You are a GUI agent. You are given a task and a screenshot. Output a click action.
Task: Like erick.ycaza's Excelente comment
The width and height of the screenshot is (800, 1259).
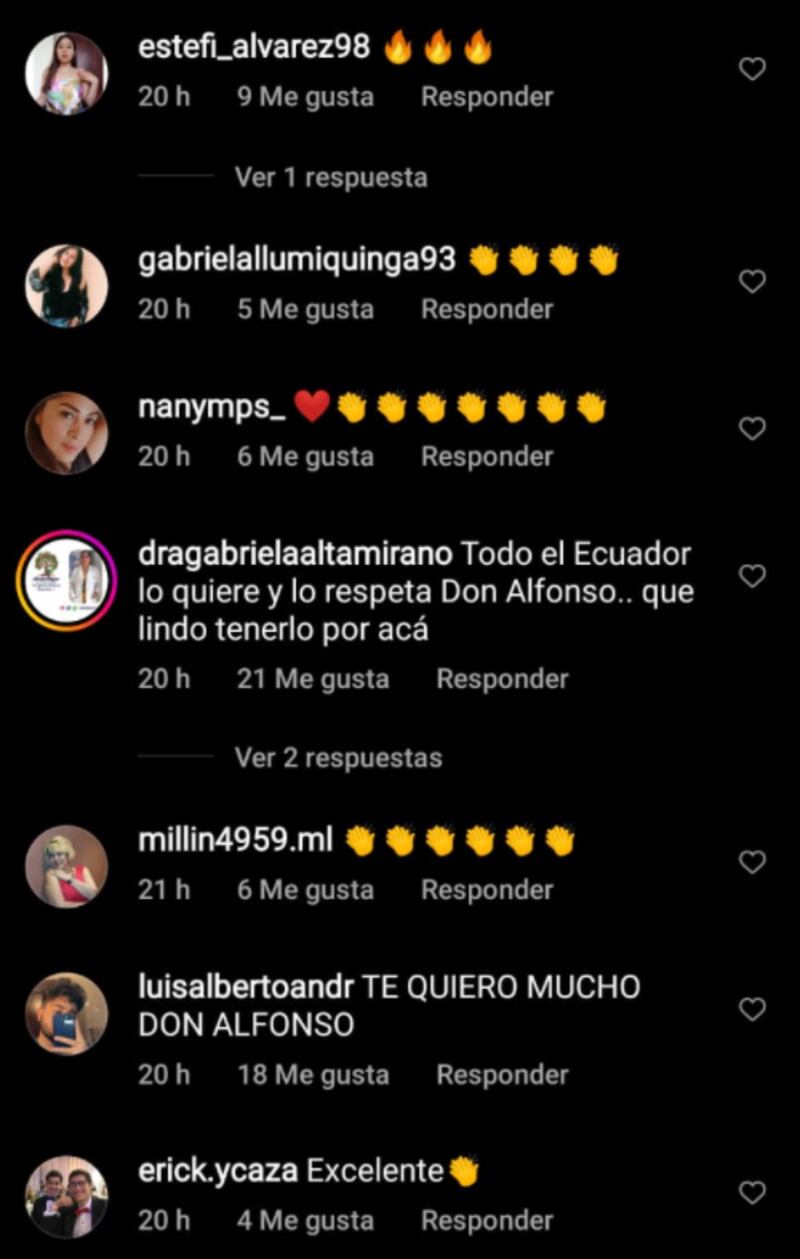click(x=751, y=1193)
